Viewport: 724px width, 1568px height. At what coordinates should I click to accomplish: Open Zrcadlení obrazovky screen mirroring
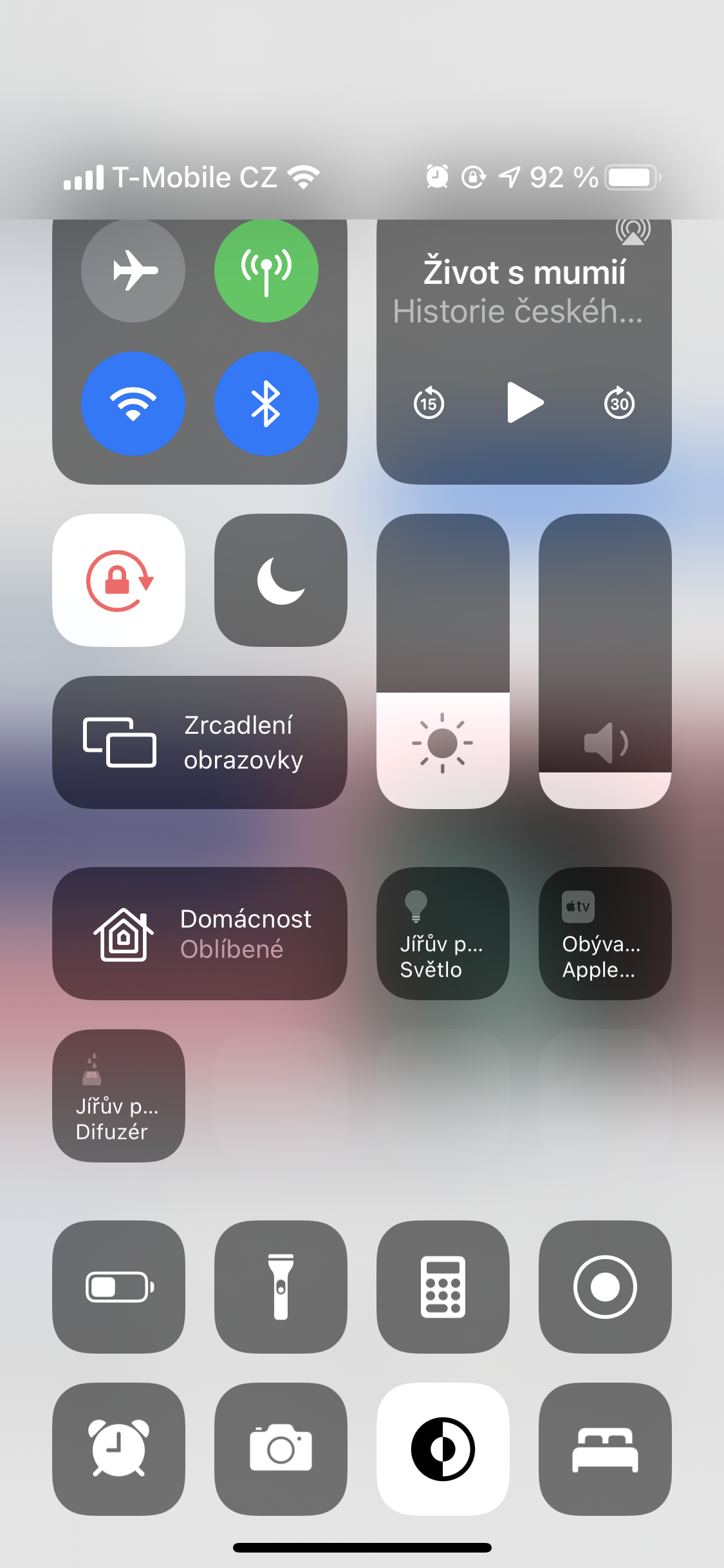click(200, 742)
